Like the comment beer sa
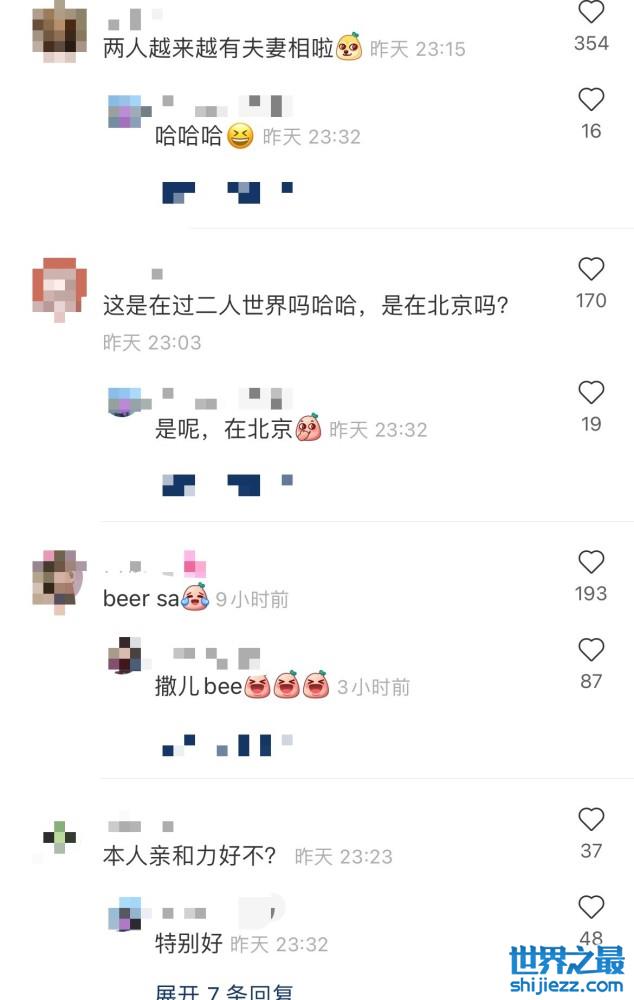Image resolution: width=634 pixels, height=1000 pixels. coord(591,563)
